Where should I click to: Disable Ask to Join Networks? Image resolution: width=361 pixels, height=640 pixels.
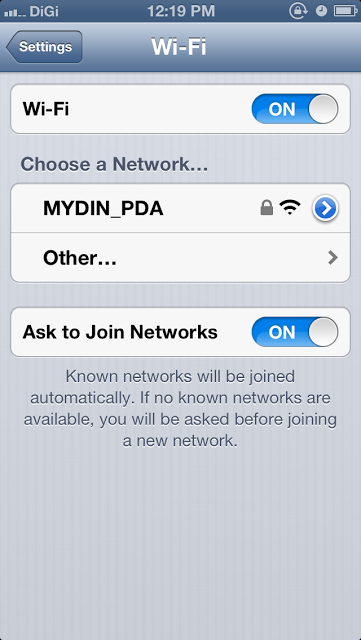295,332
